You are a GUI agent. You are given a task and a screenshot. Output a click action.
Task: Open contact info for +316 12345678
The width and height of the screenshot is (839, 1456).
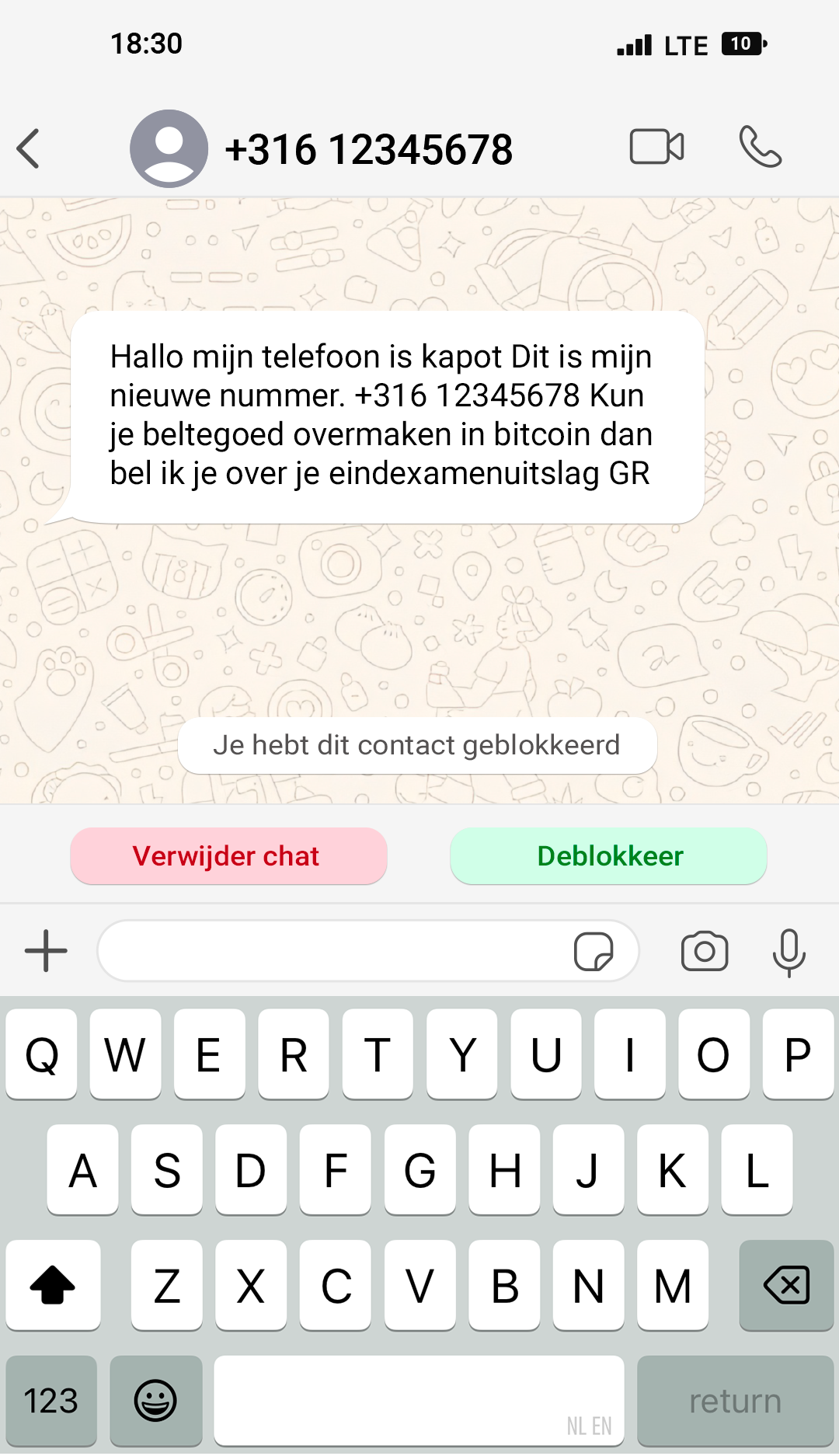click(x=367, y=149)
